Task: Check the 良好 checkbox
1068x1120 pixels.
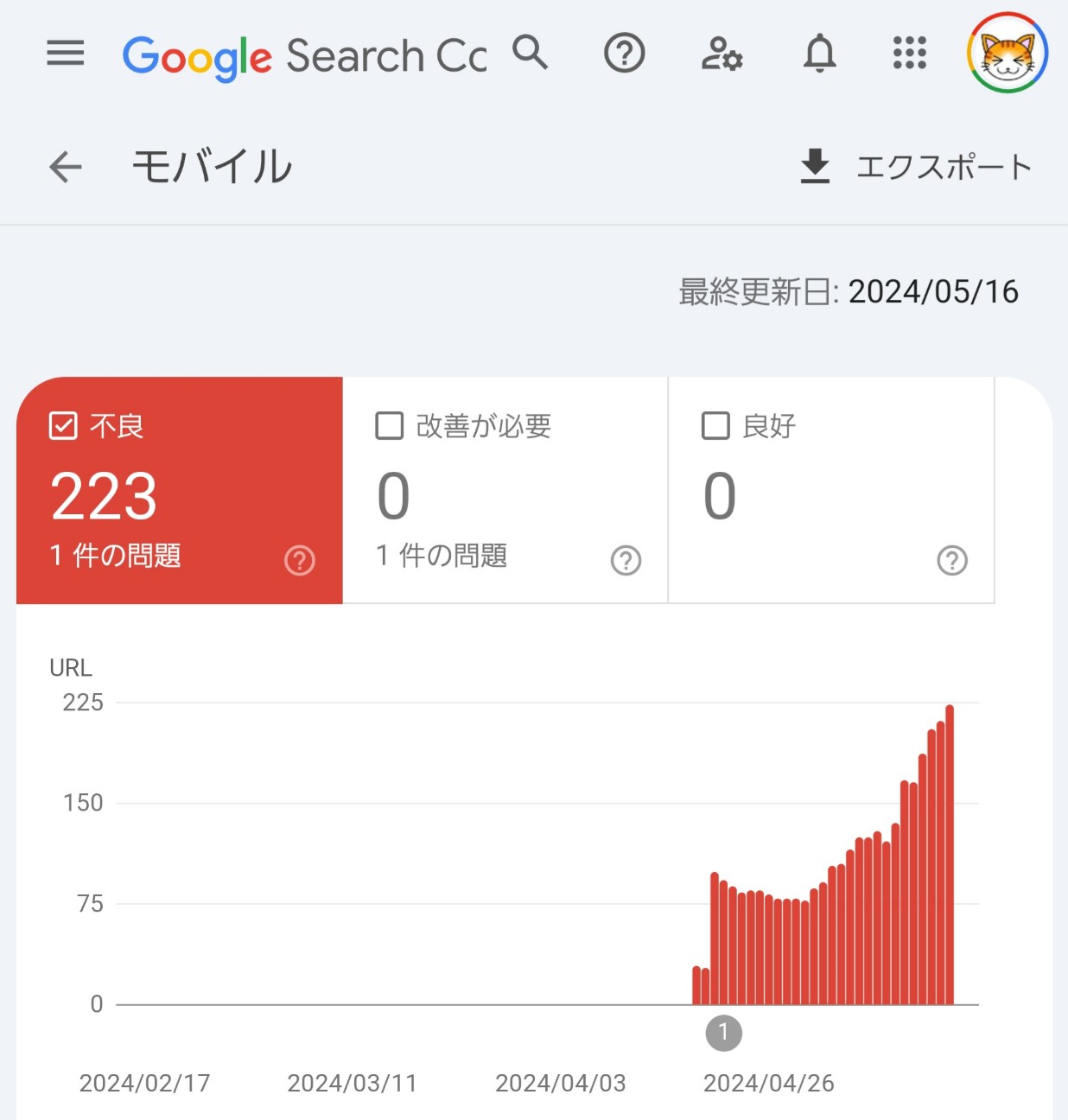Action: pos(715,425)
